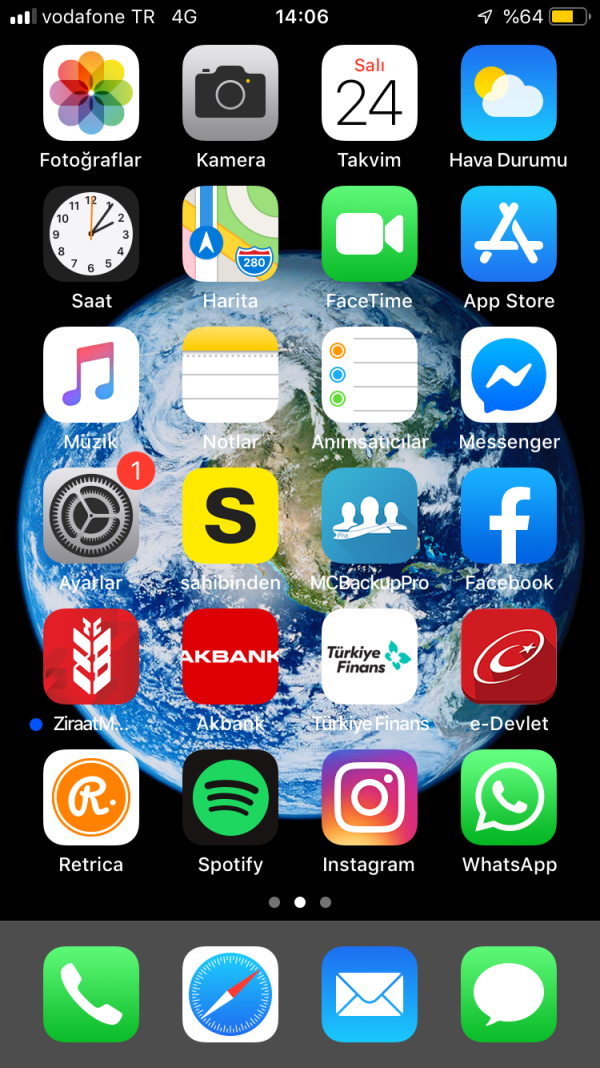Image resolution: width=600 pixels, height=1068 pixels.
Task: Launch Safari browser from the dock
Action: pos(230,994)
